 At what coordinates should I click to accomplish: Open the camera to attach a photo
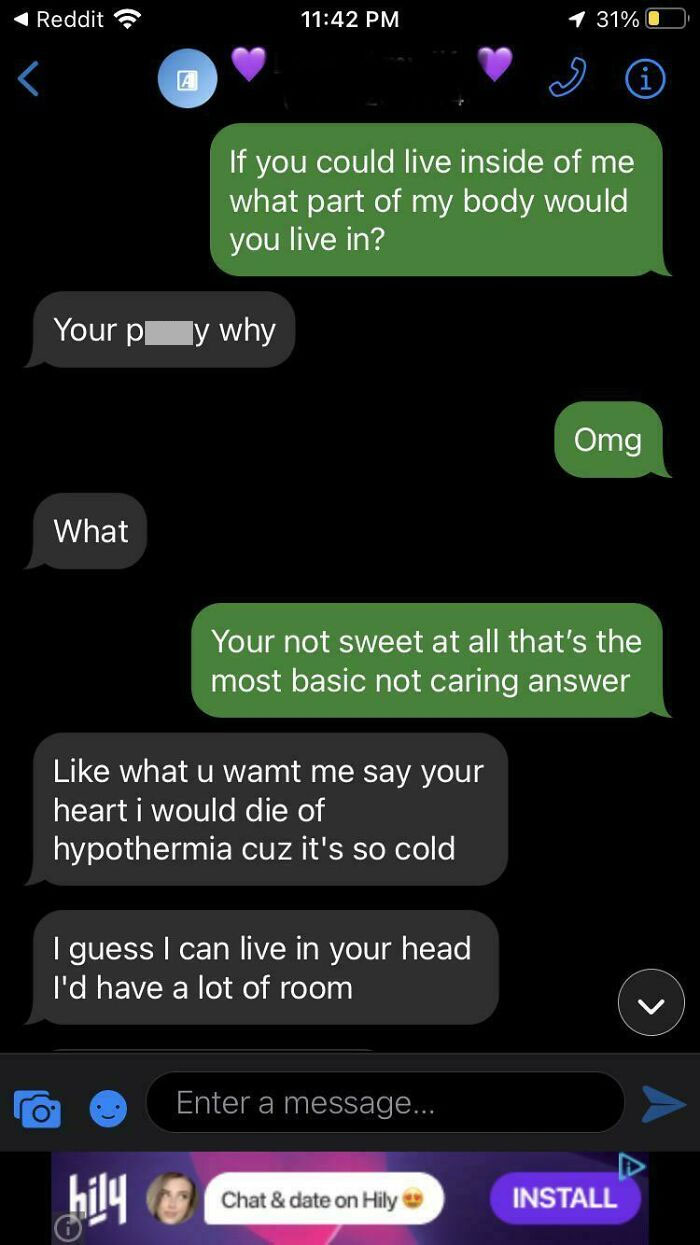[37, 1108]
